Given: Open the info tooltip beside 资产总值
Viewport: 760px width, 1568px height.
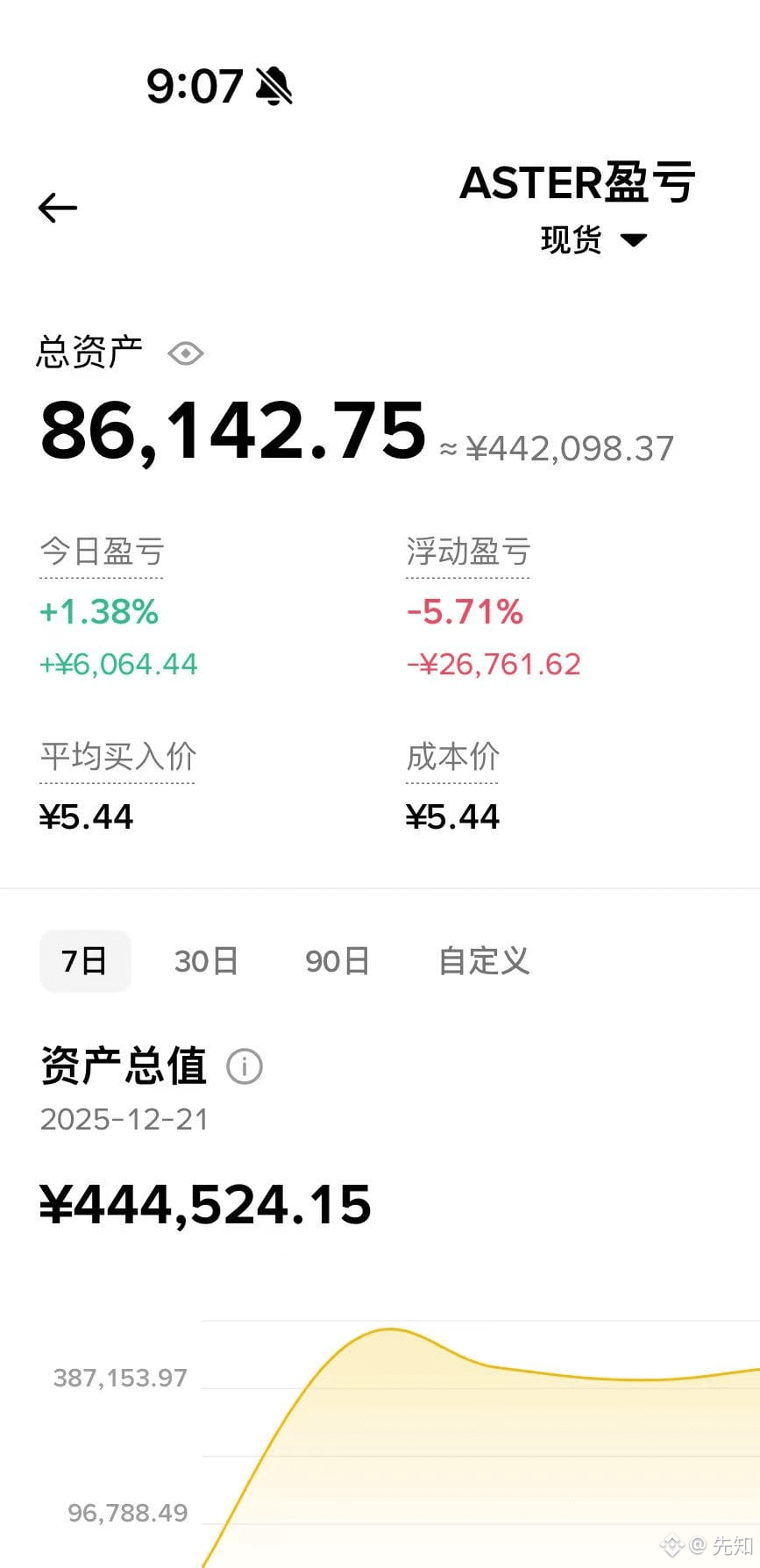Looking at the screenshot, I should pyautogui.click(x=245, y=1066).
